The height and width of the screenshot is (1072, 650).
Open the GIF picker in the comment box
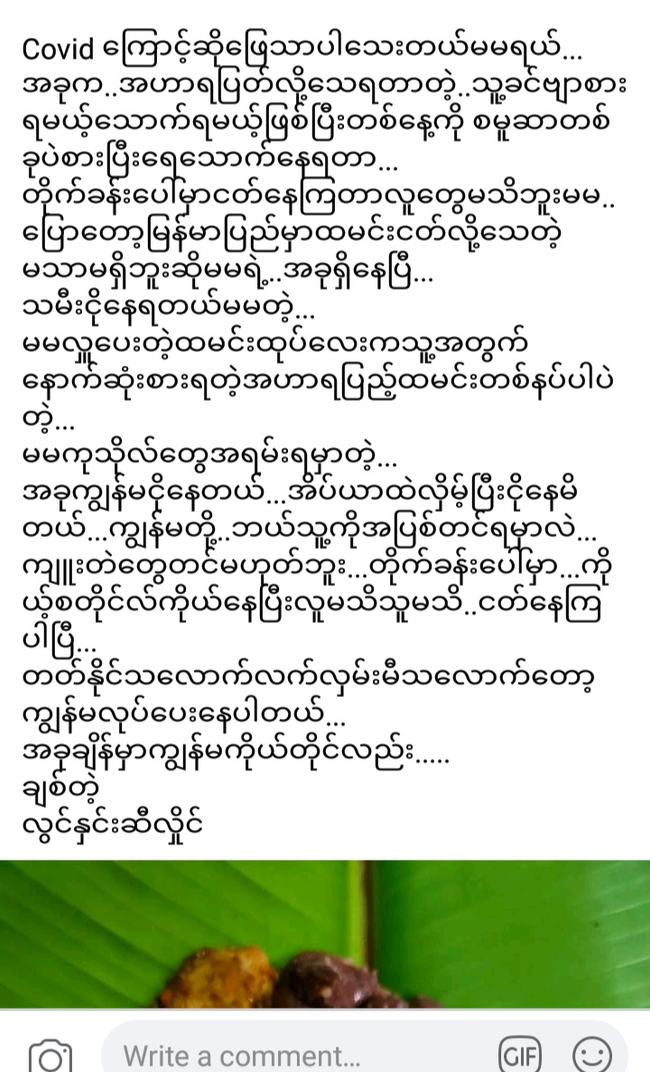pyautogui.click(x=519, y=1055)
